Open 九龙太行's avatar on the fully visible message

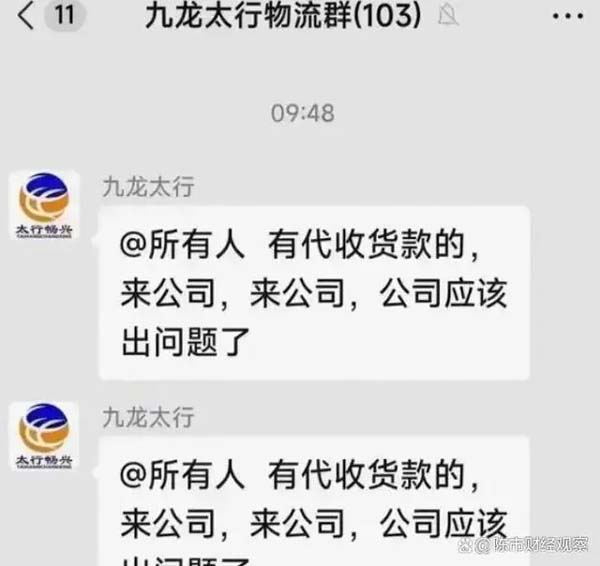tap(44, 205)
